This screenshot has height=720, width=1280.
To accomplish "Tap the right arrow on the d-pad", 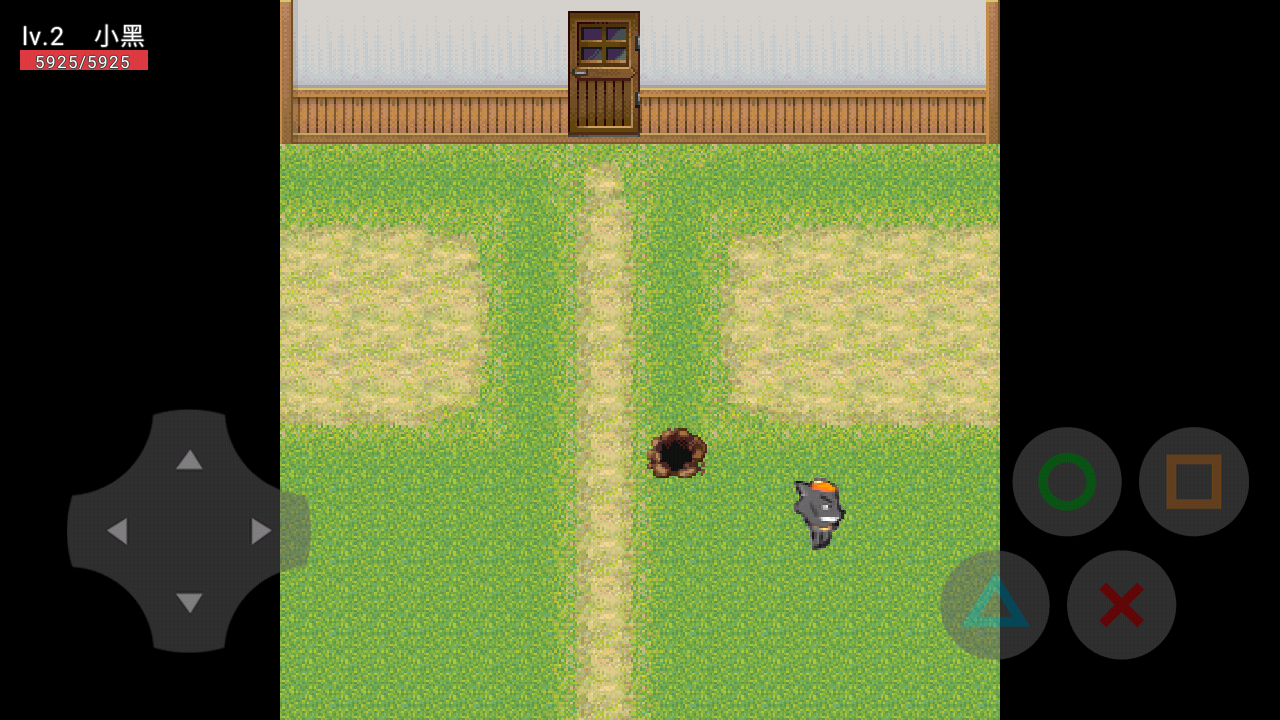I will coord(261,531).
